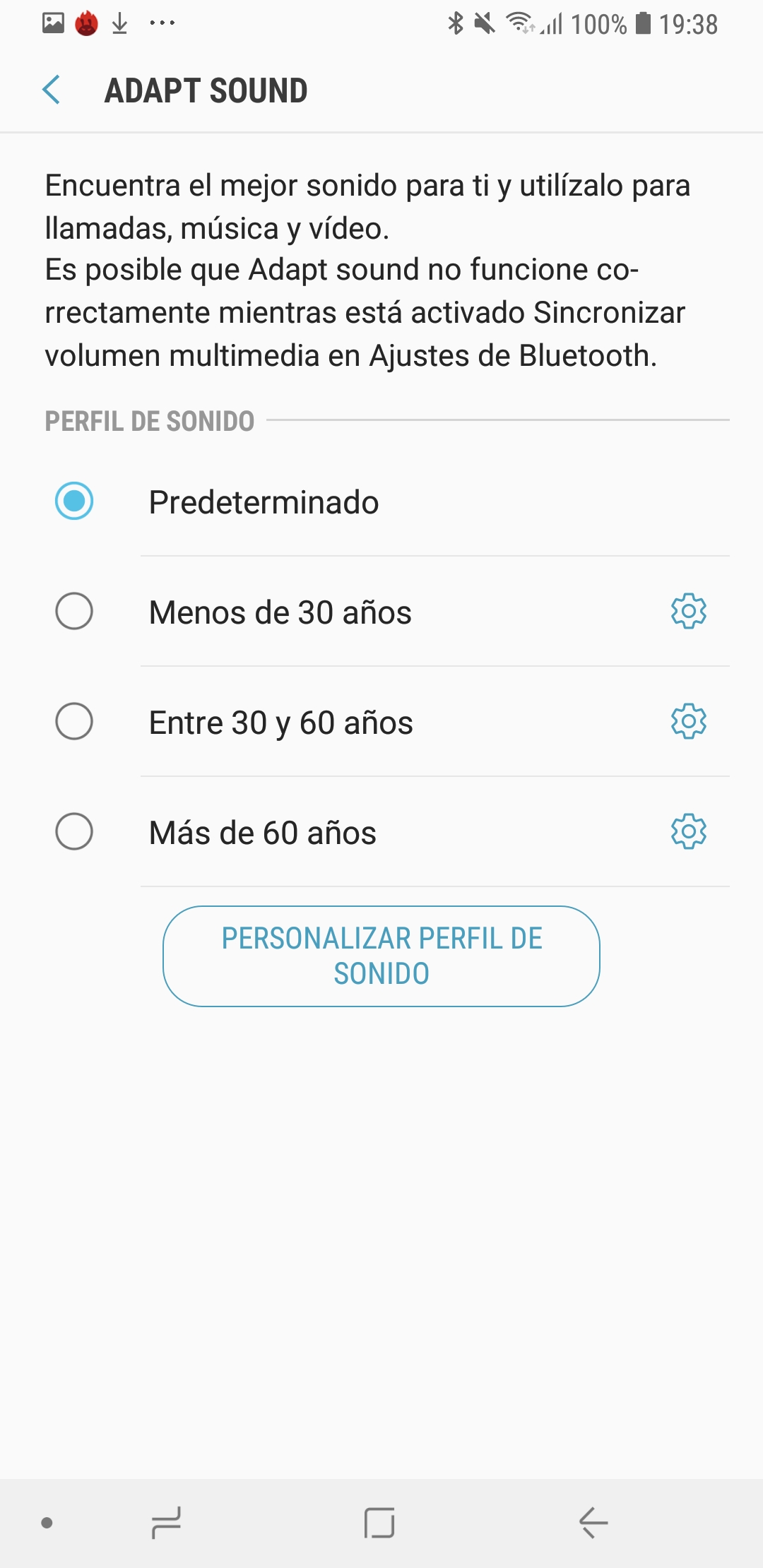The width and height of the screenshot is (763, 1568).
Task: Tap Personalizar perfil de sonido button
Action: point(381,956)
